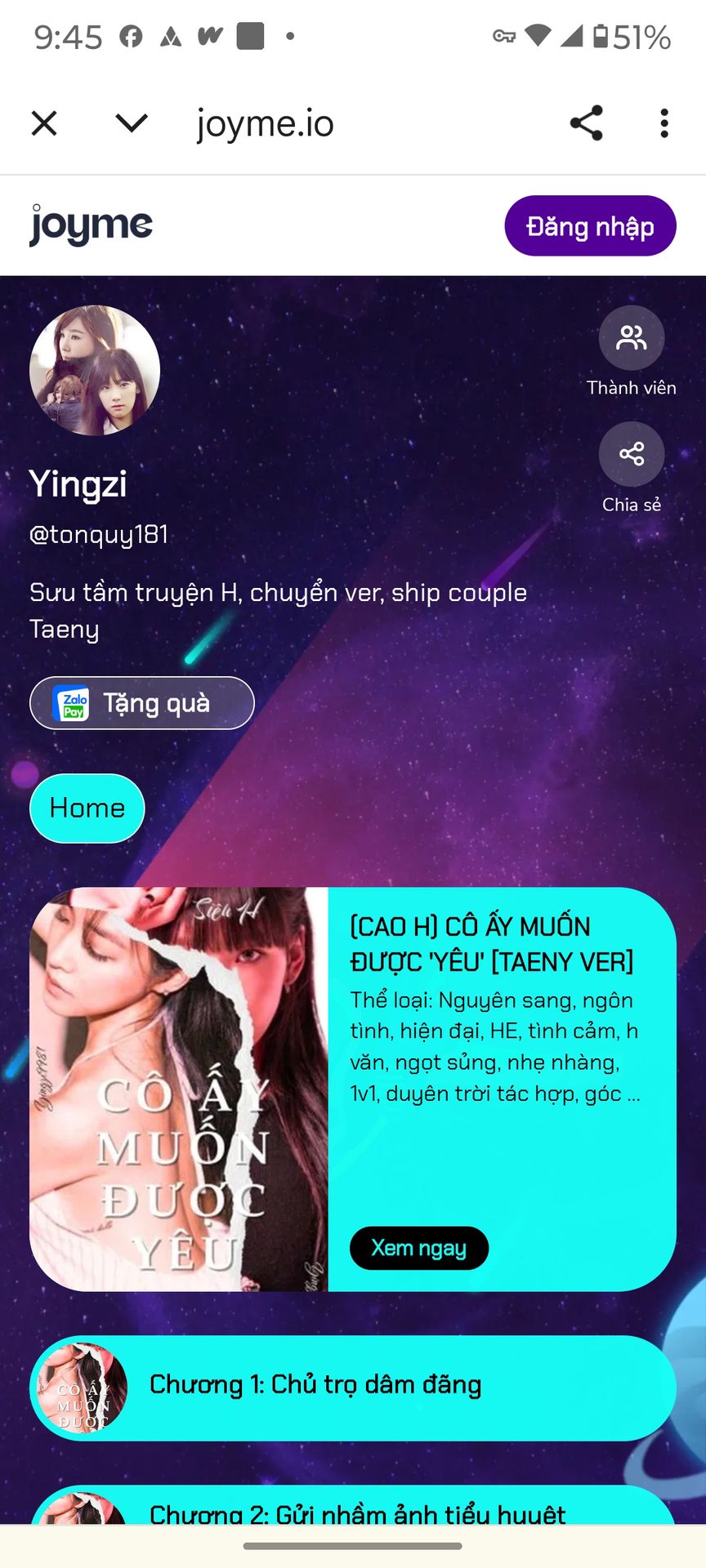Tap the joyme logo to go home
The height and width of the screenshot is (1568, 706).
coord(91,225)
